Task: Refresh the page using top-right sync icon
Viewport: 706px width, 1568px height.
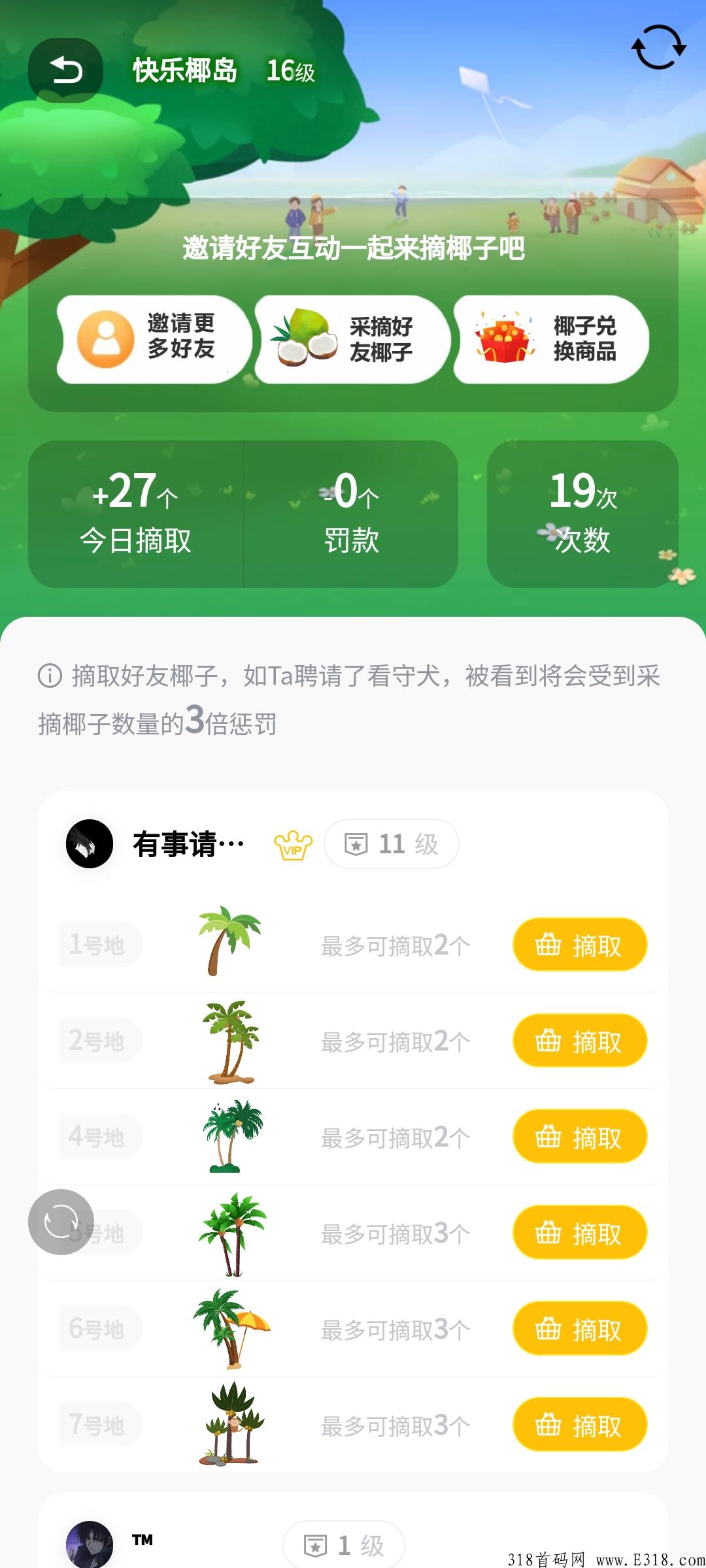Action: (658, 48)
